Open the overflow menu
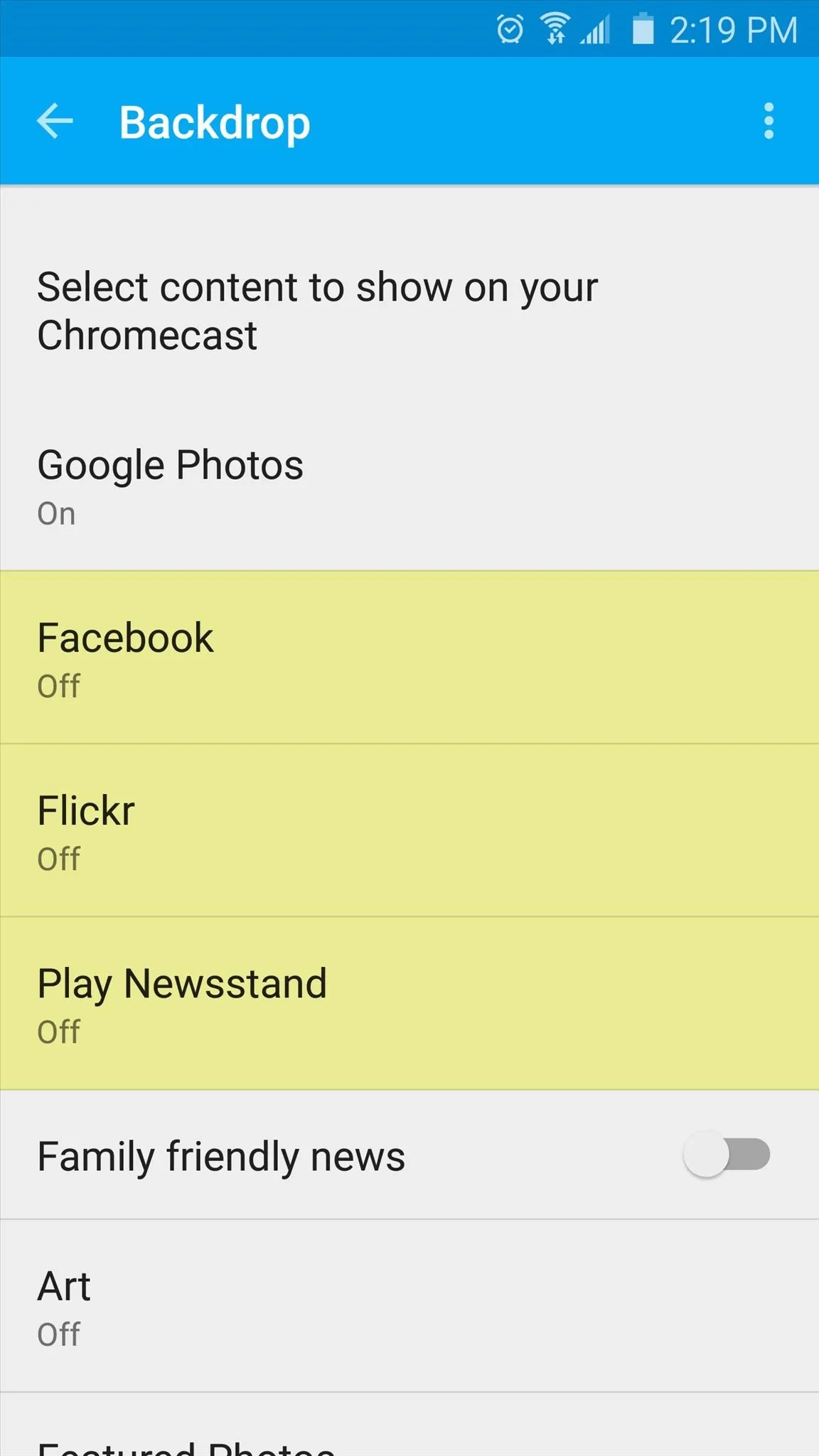 (769, 121)
